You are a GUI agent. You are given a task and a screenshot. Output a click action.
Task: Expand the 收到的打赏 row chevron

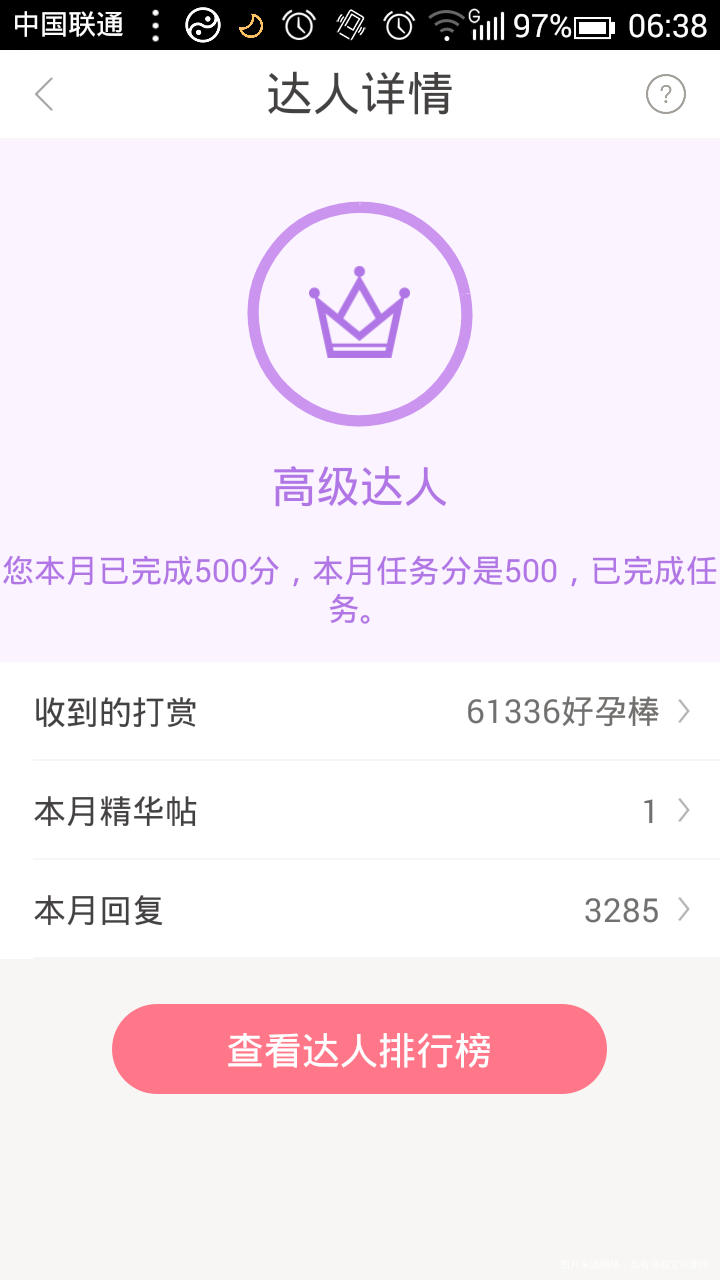(684, 712)
